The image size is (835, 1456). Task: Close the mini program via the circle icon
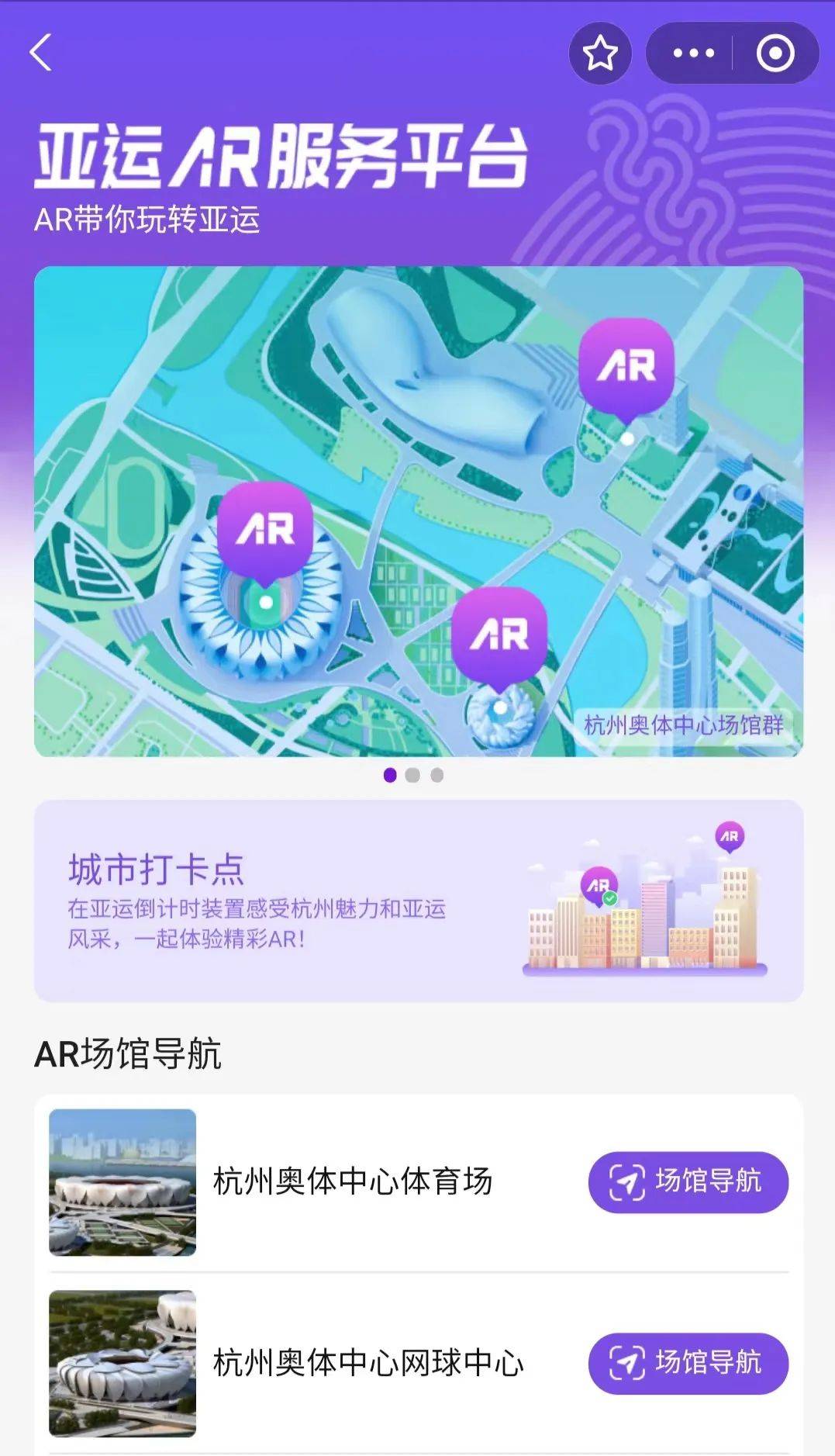775,54
